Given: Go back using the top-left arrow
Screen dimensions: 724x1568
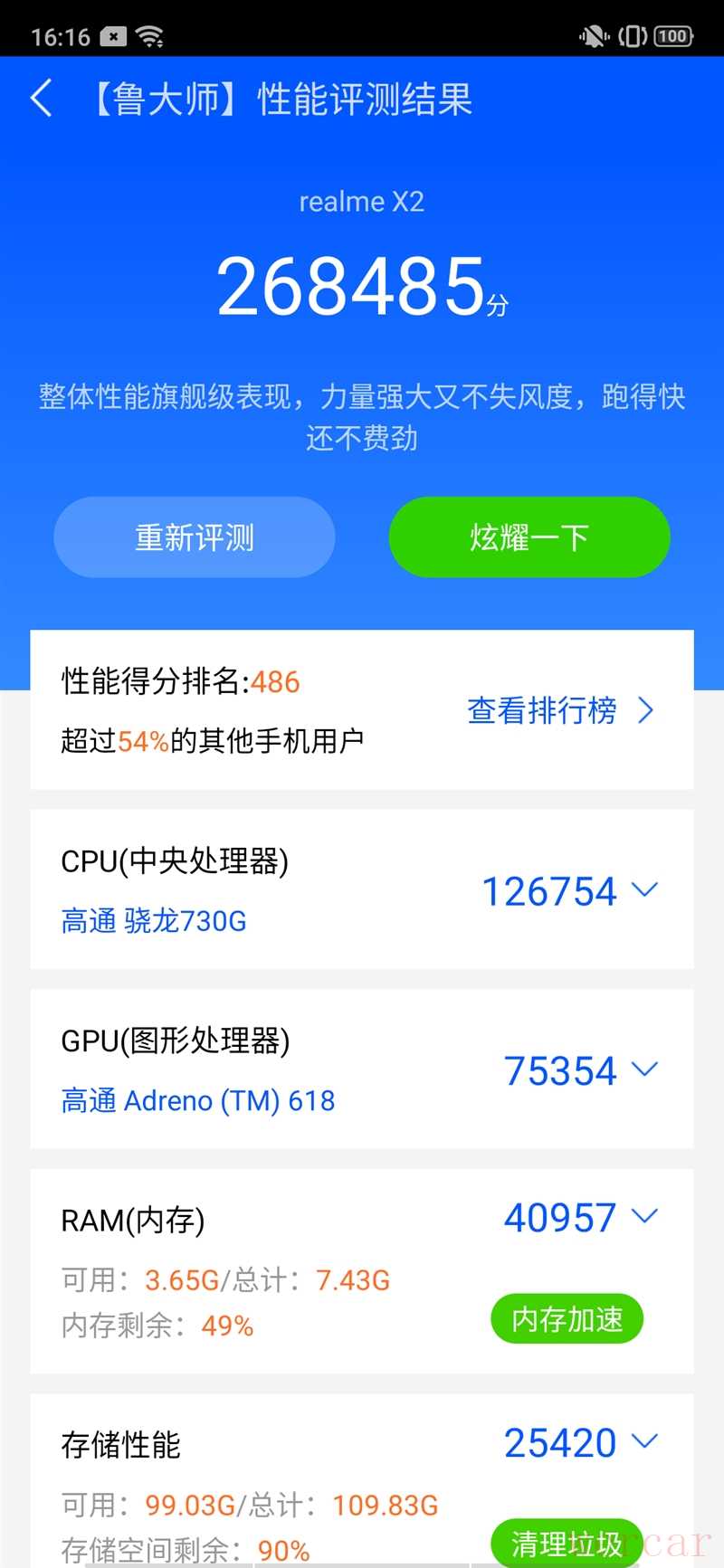Looking at the screenshot, I should tap(42, 98).
